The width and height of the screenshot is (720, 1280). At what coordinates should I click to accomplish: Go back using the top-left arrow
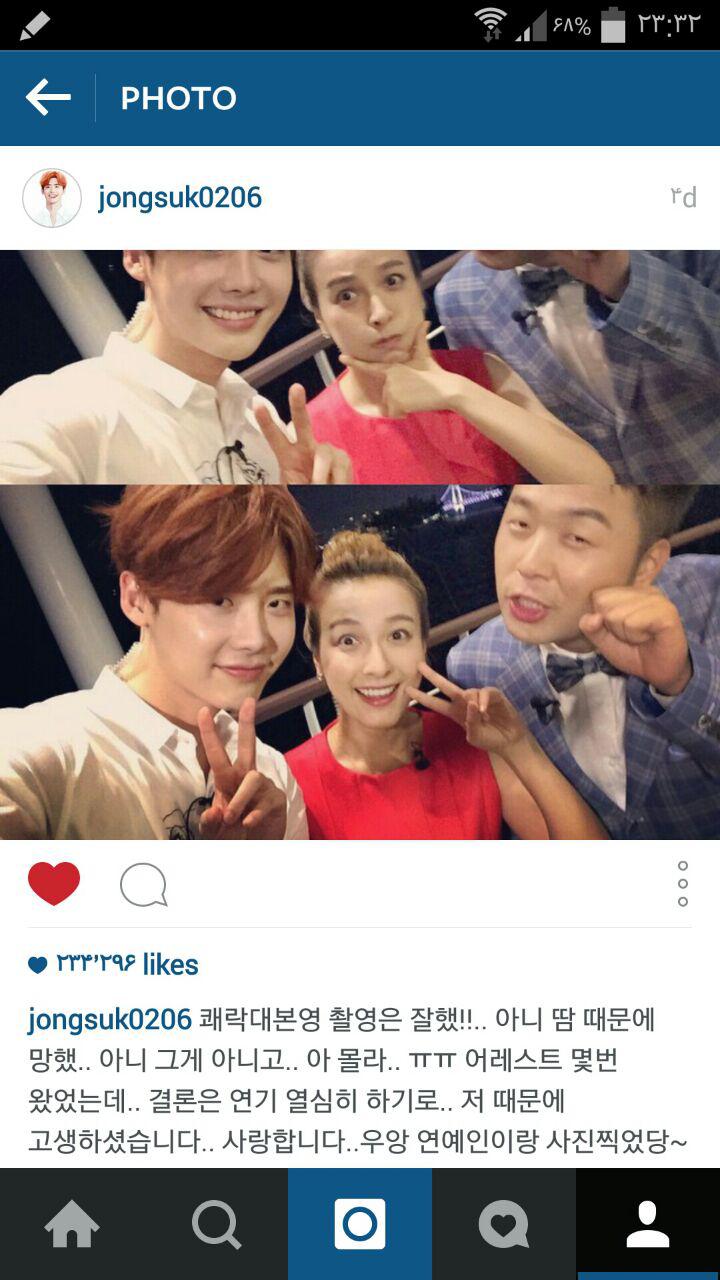click(x=48, y=98)
